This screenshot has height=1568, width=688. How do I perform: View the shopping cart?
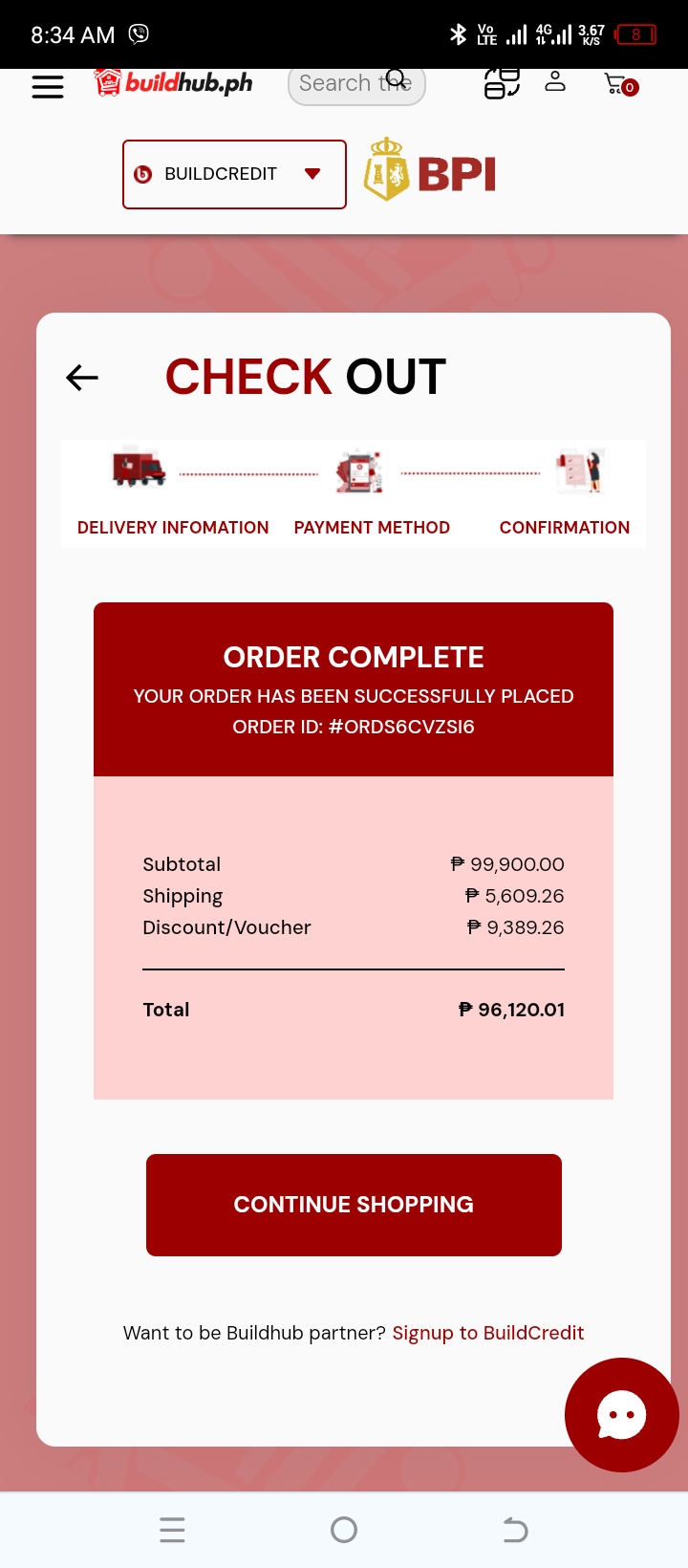click(621, 85)
